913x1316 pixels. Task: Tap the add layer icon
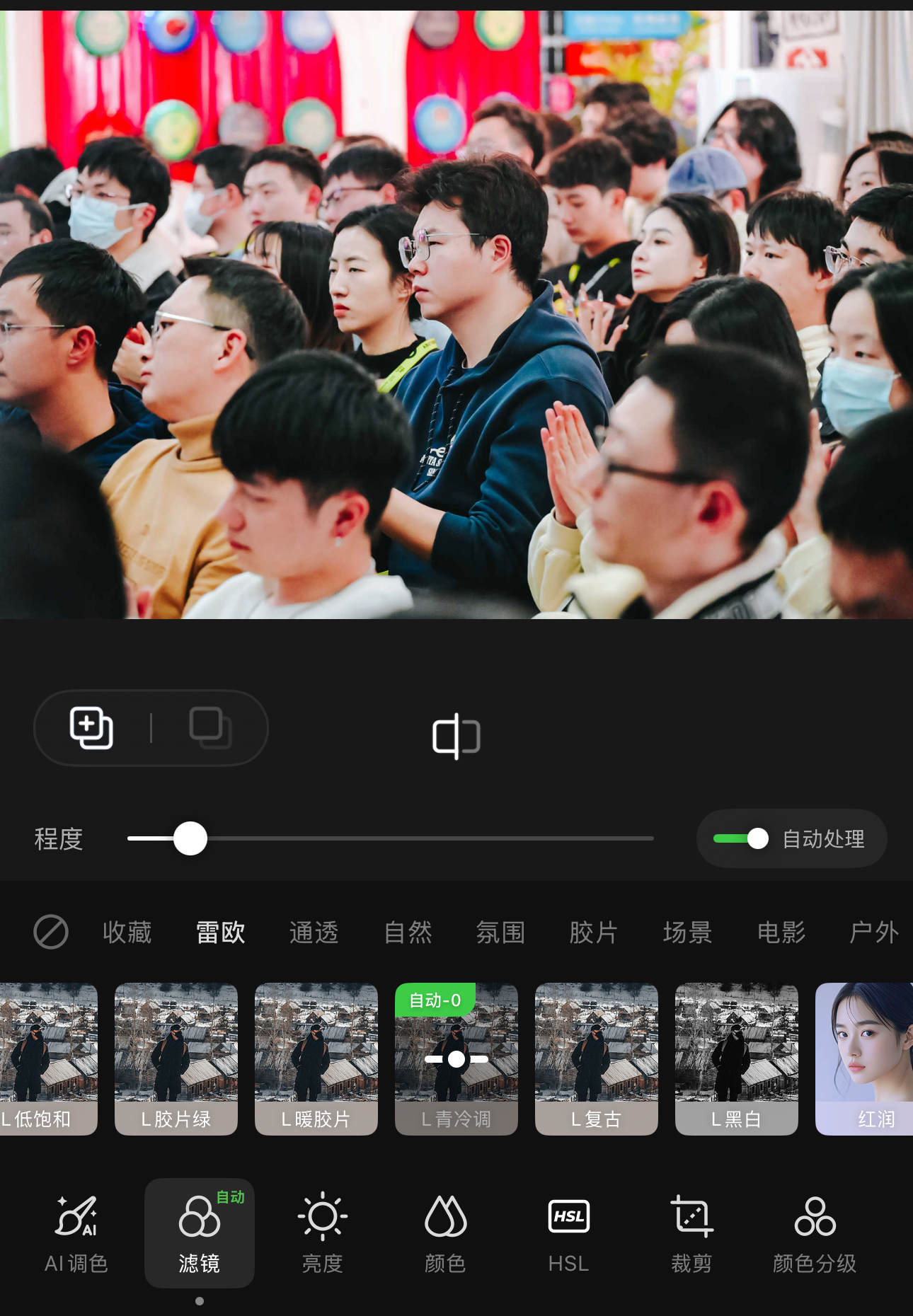[x=91, y=727]
